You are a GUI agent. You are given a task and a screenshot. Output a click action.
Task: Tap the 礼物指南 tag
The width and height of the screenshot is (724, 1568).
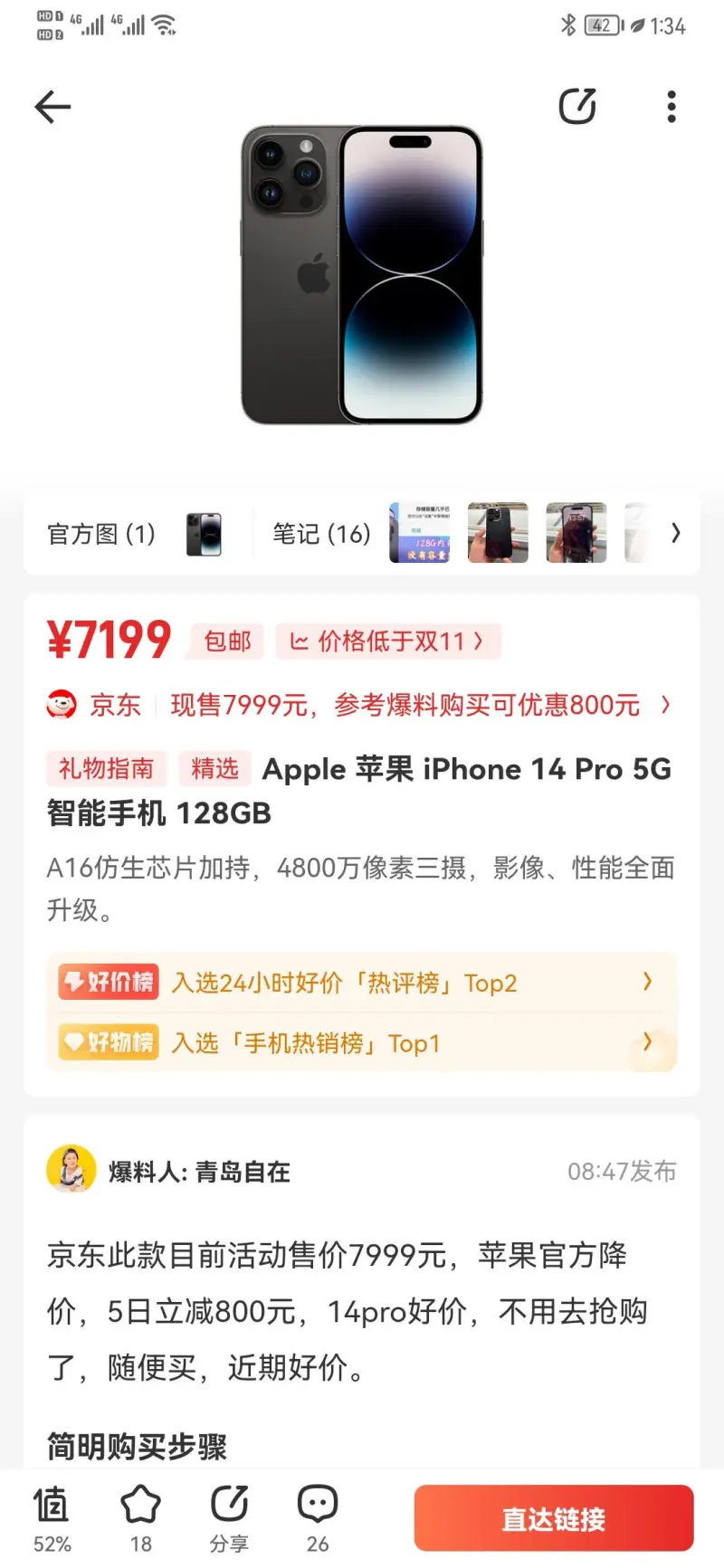coord(106,769)
